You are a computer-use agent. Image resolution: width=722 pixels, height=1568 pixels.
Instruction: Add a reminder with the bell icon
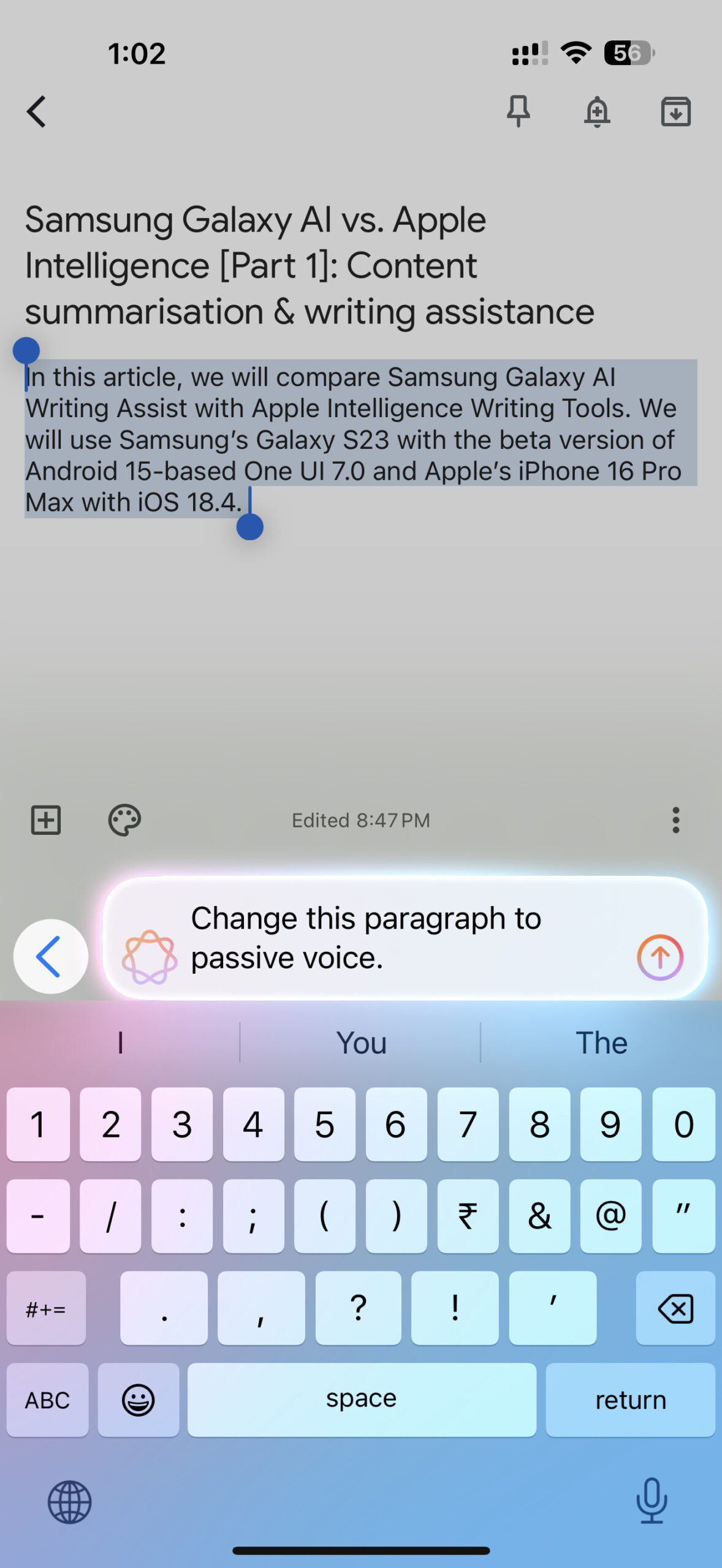pos(596,111)
